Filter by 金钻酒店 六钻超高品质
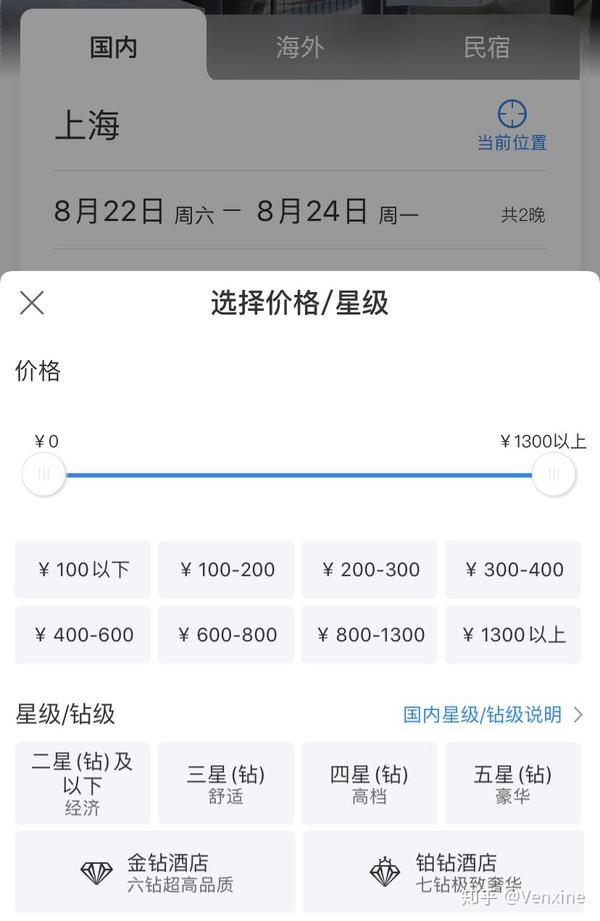This screenshot has height=921, width=600. (155, 871)
